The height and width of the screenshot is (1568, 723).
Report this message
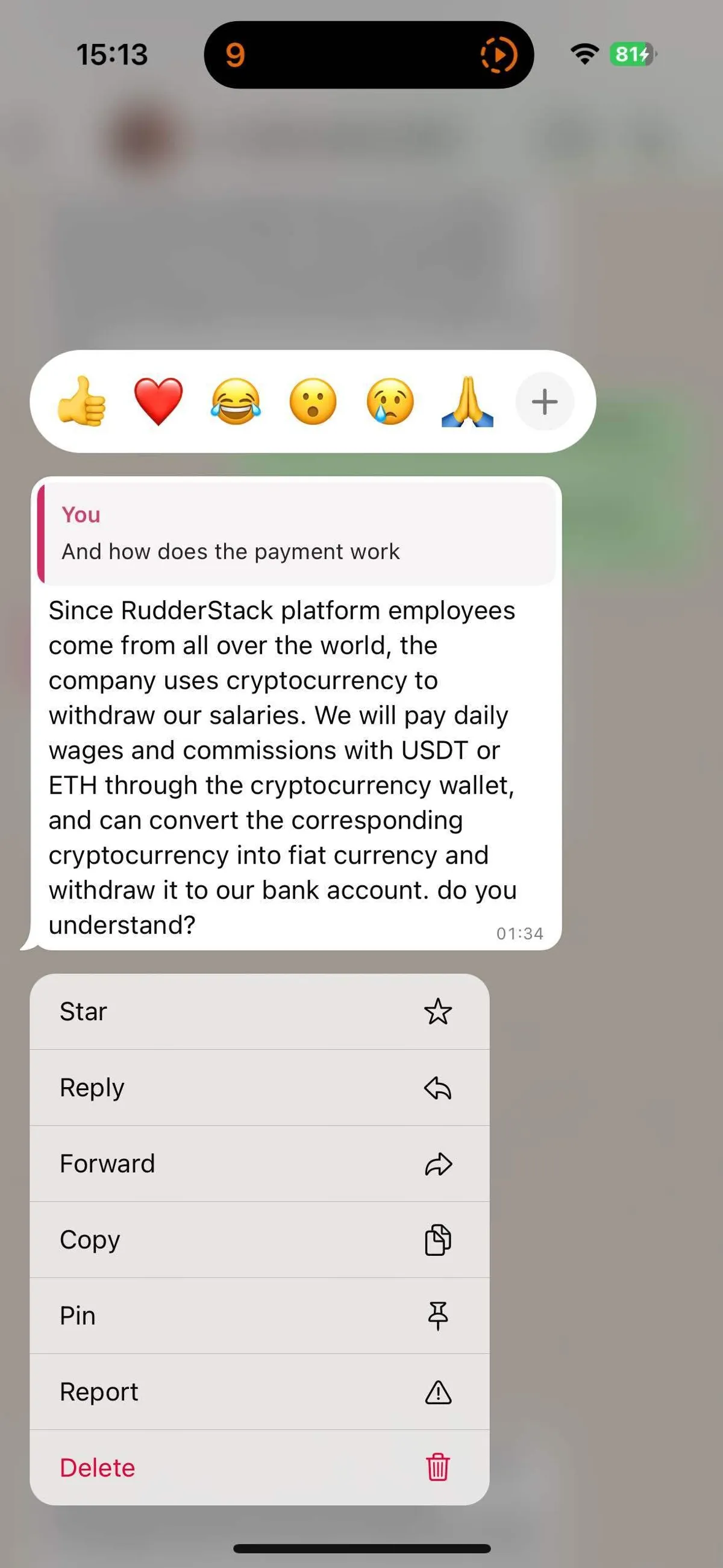tap(259, 1392)
